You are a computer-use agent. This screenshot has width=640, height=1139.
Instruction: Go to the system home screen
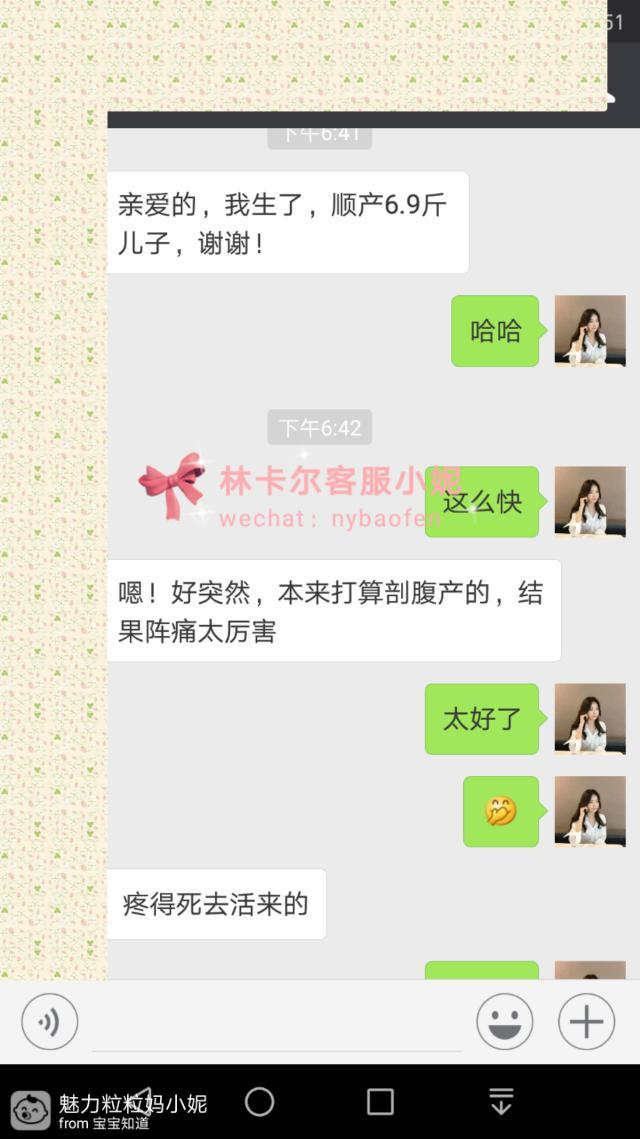point(260,1102)
